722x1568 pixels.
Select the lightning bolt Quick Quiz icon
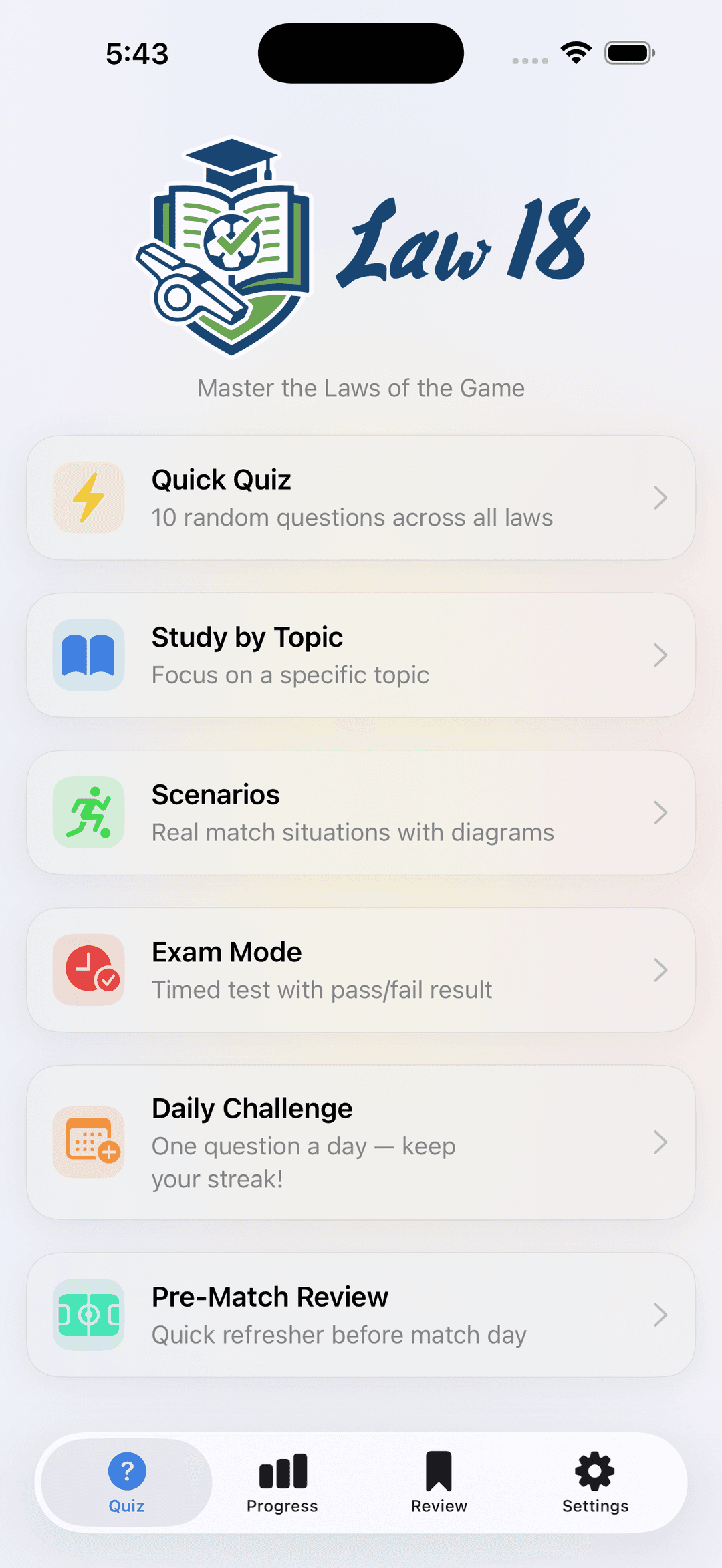[89, 497]
